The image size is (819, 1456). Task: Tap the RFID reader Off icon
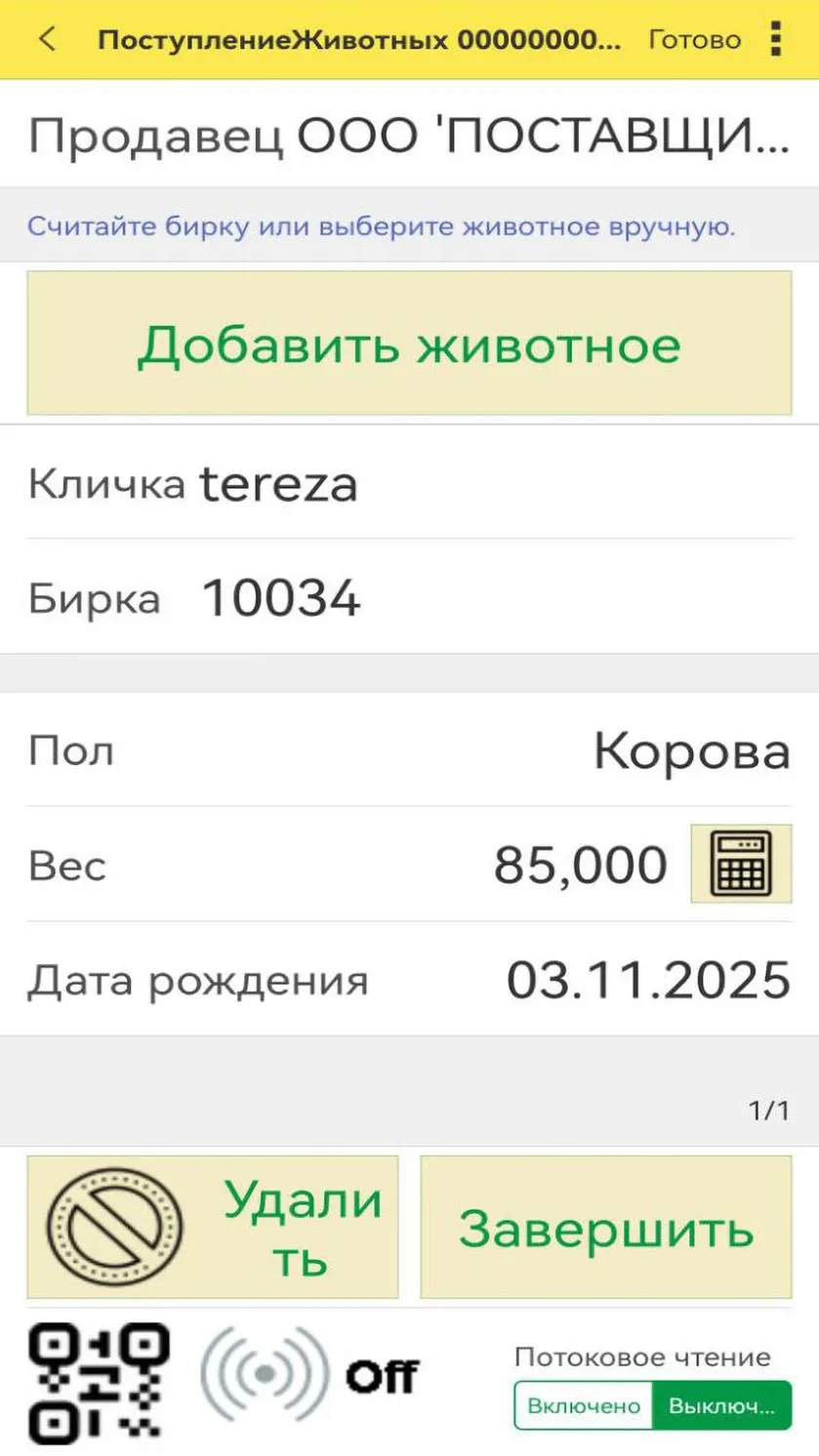(309, 1376)
